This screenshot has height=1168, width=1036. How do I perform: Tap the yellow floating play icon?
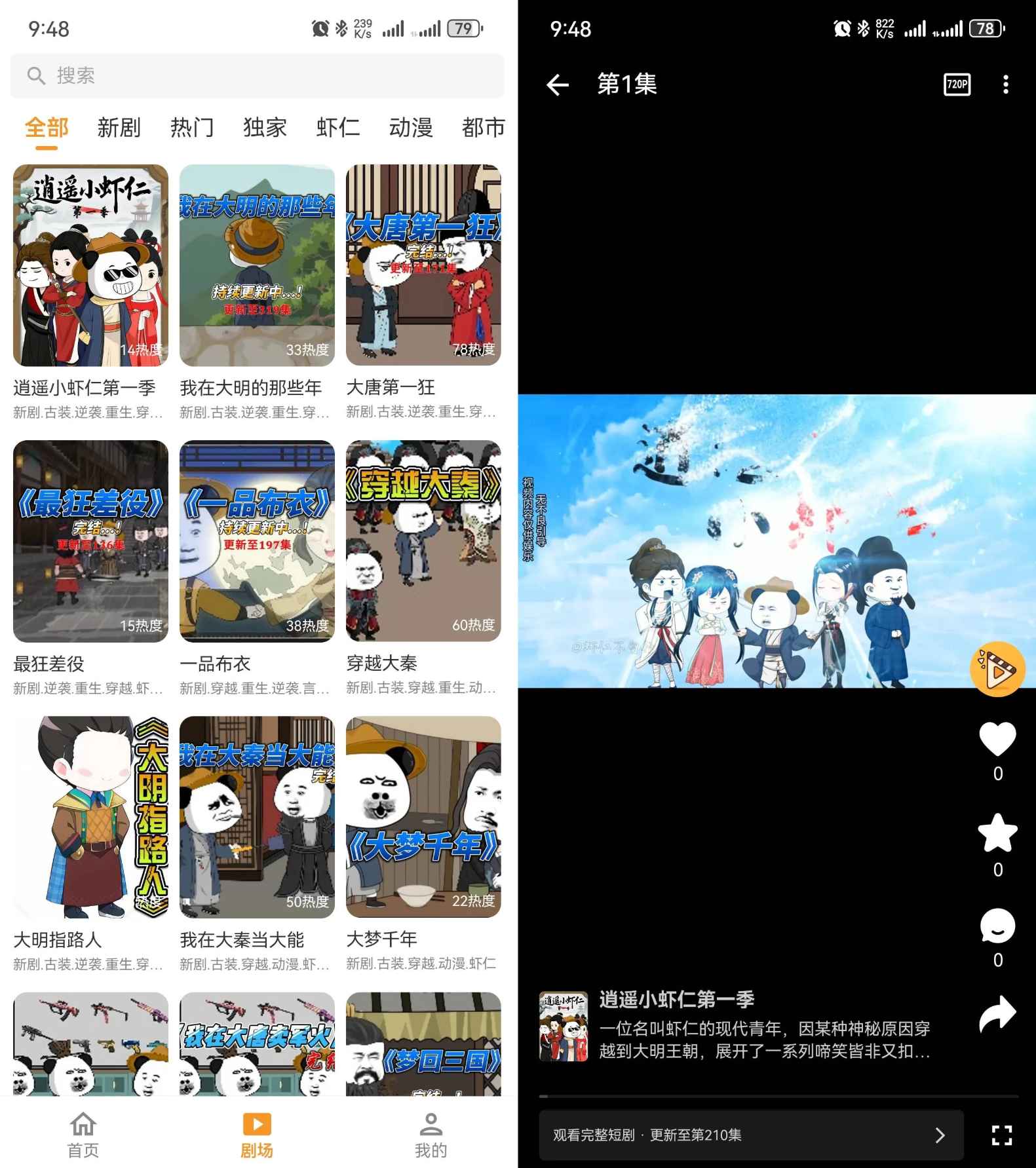(x=997, y=668)
